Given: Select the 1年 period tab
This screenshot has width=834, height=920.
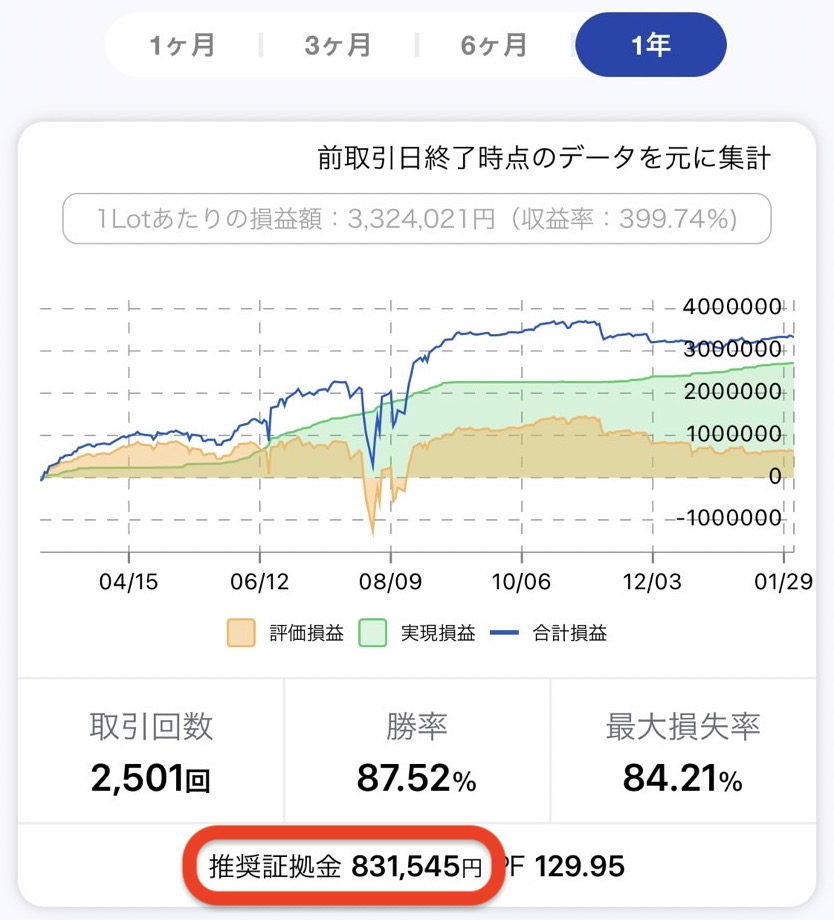Looking at the screenshot, I should click(x=650, y=45).
